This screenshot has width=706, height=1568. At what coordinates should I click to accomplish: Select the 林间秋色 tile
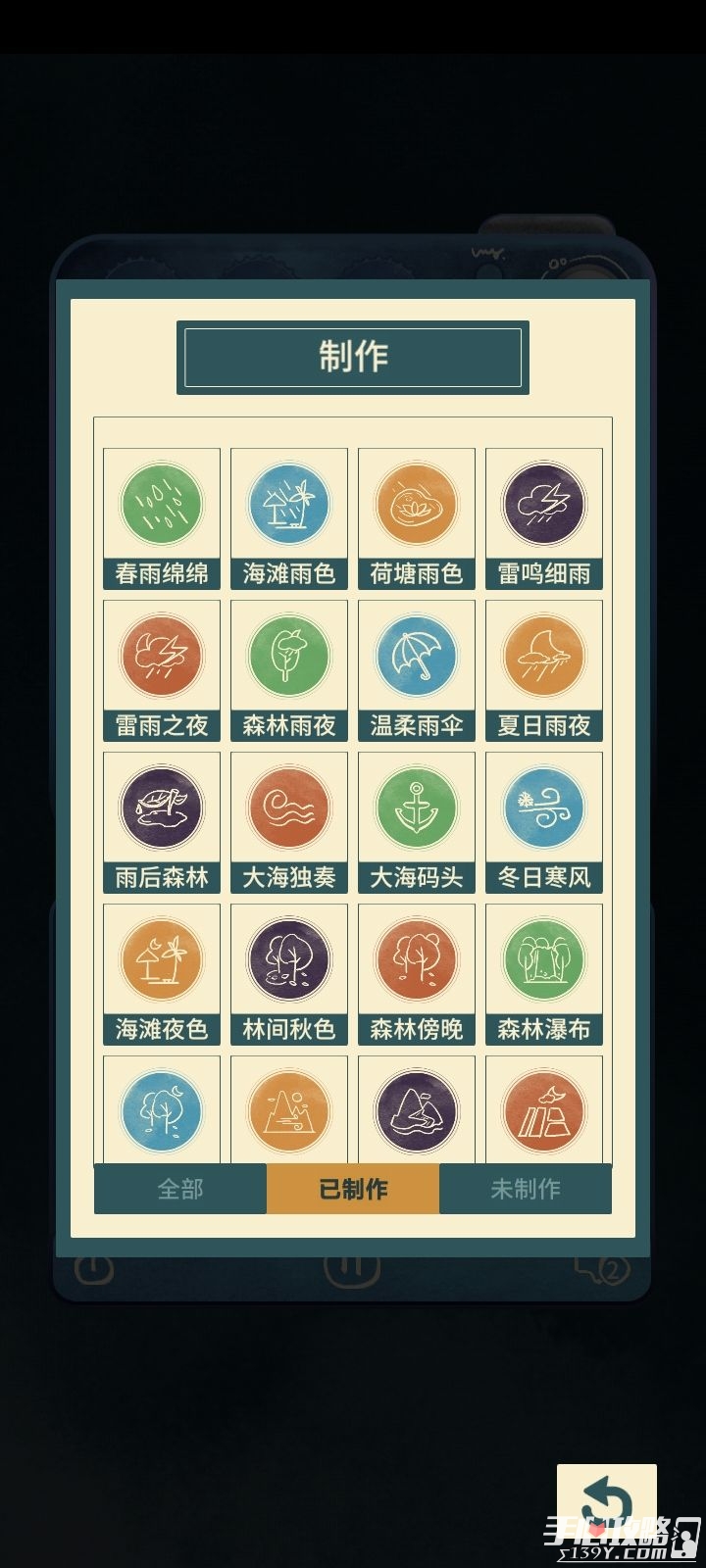click(x=289, y=973)
